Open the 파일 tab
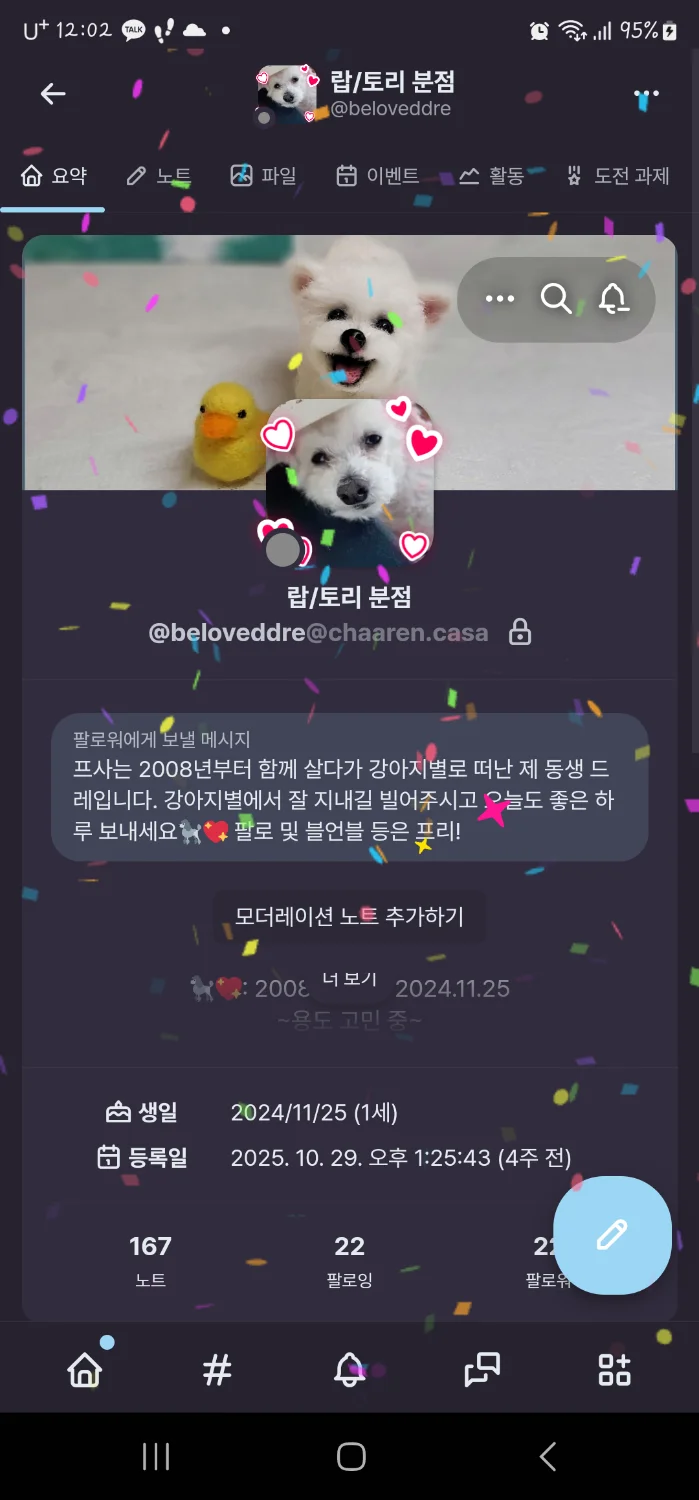Viewport: 699px width, 1500px height. click(x=264, y=176)
